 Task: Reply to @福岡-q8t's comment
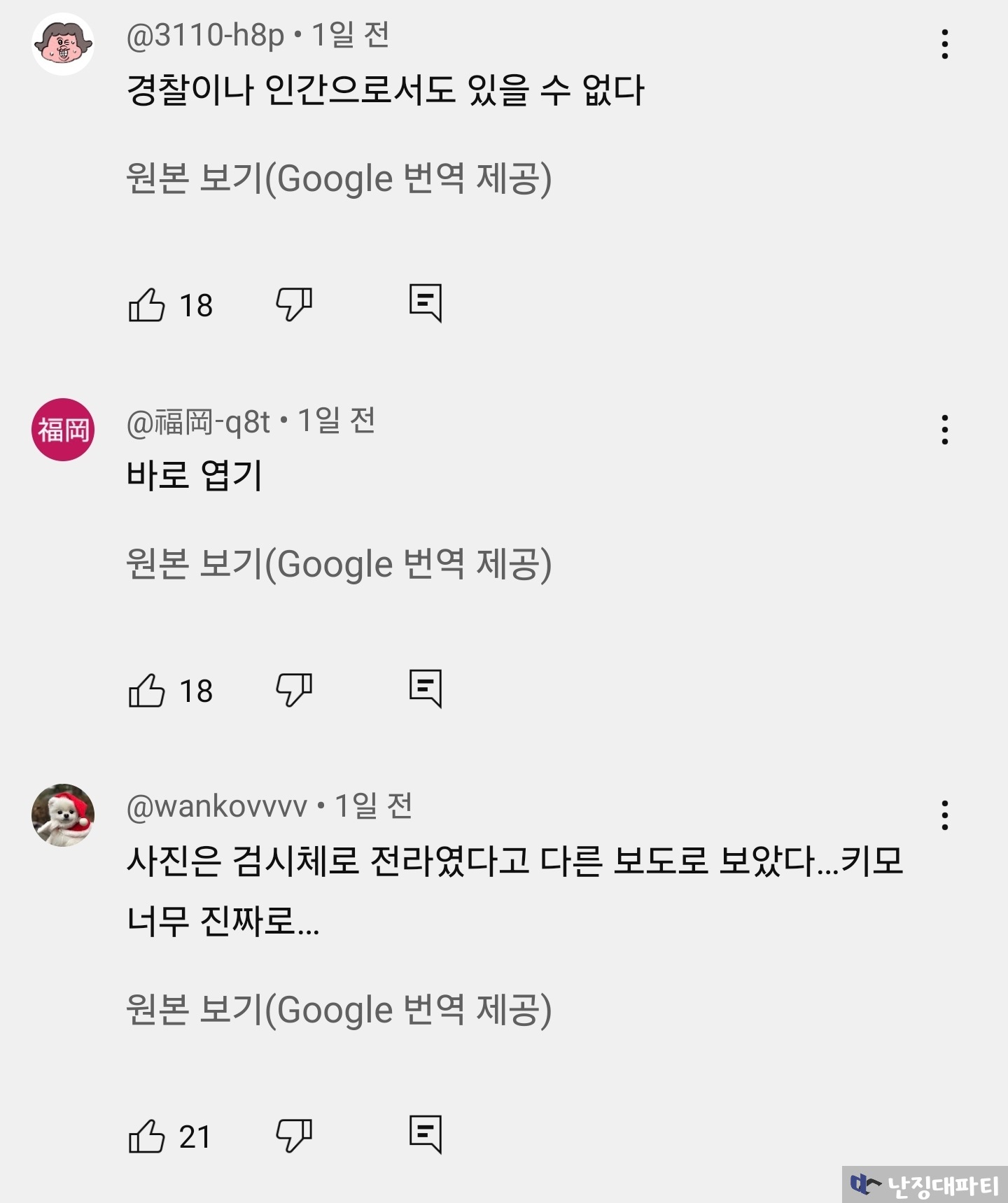click(426, 689)
